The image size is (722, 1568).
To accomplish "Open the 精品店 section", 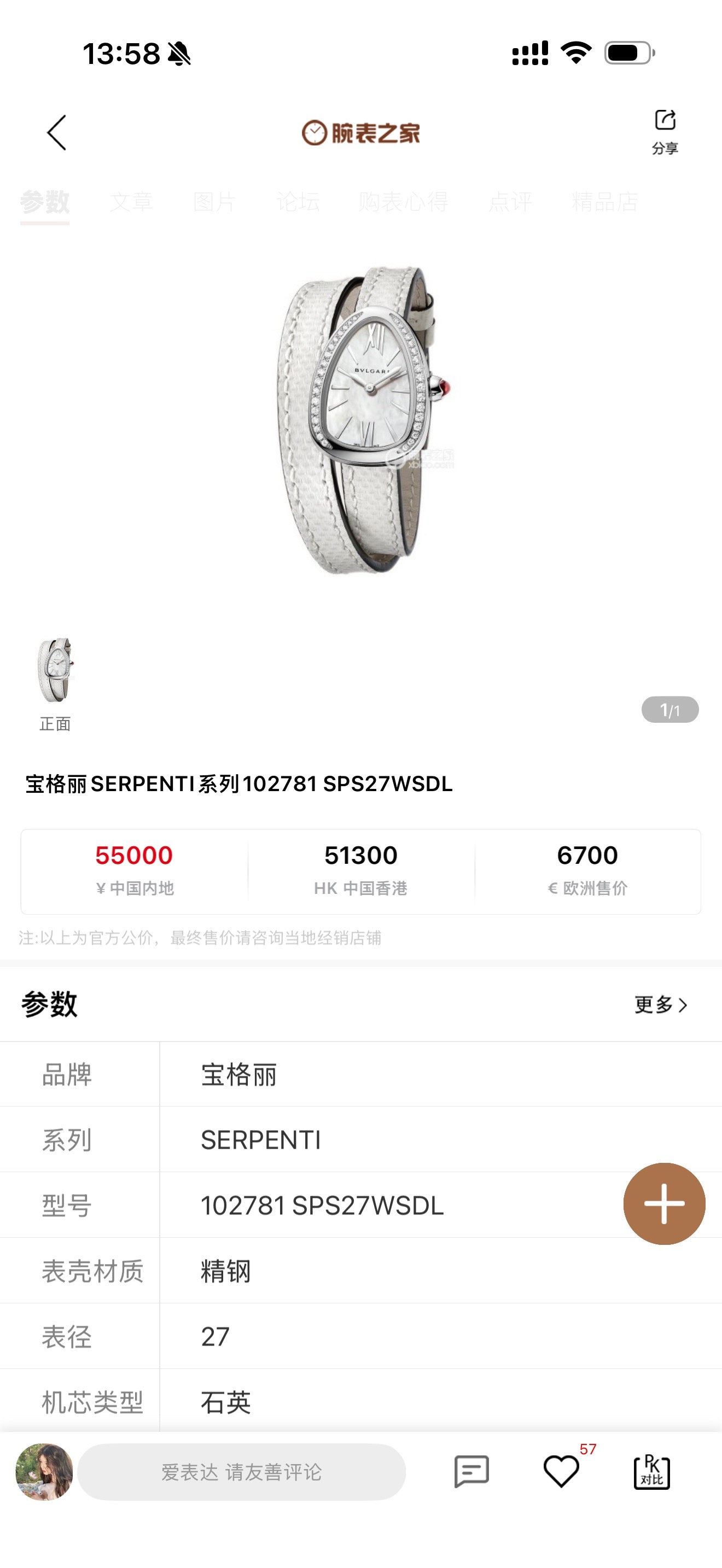I will [603, 203].
